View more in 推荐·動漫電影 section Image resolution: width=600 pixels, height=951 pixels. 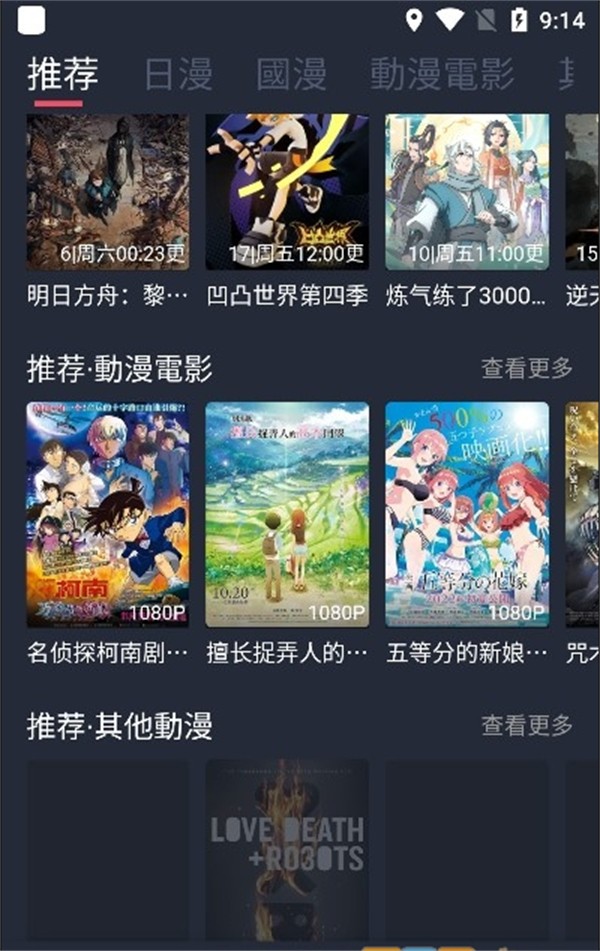click(527, 368)
